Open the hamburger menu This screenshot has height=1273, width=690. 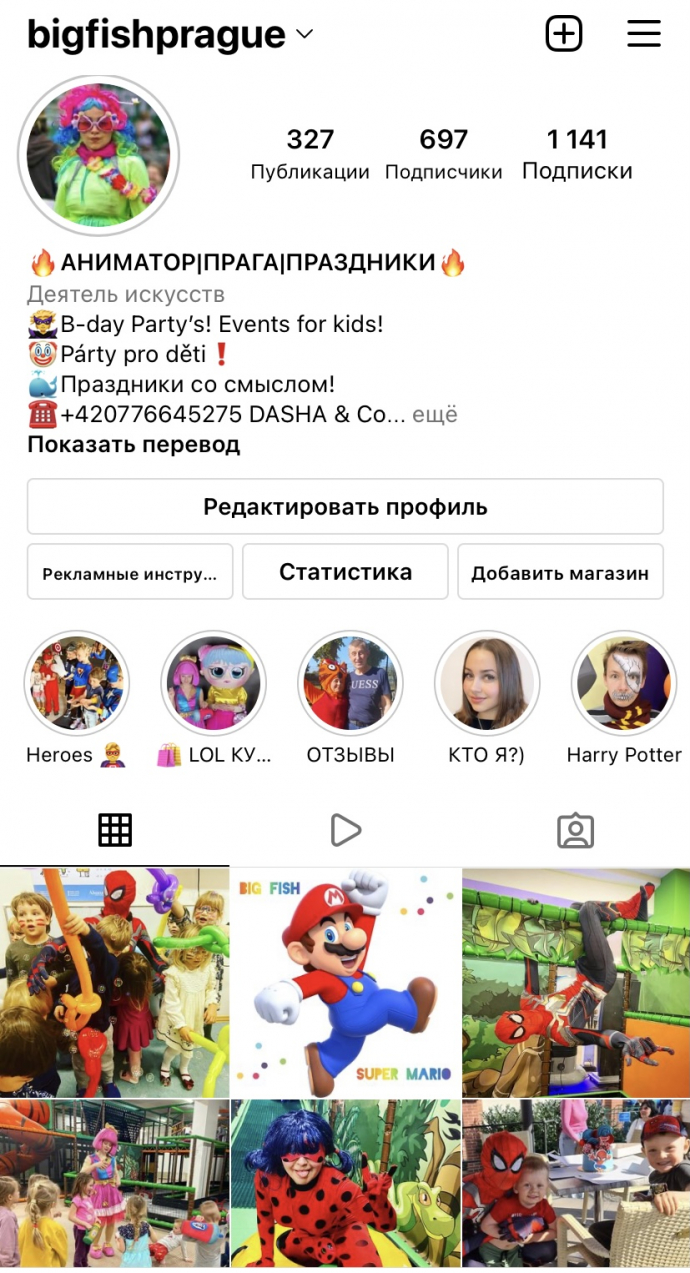[644, 34]
